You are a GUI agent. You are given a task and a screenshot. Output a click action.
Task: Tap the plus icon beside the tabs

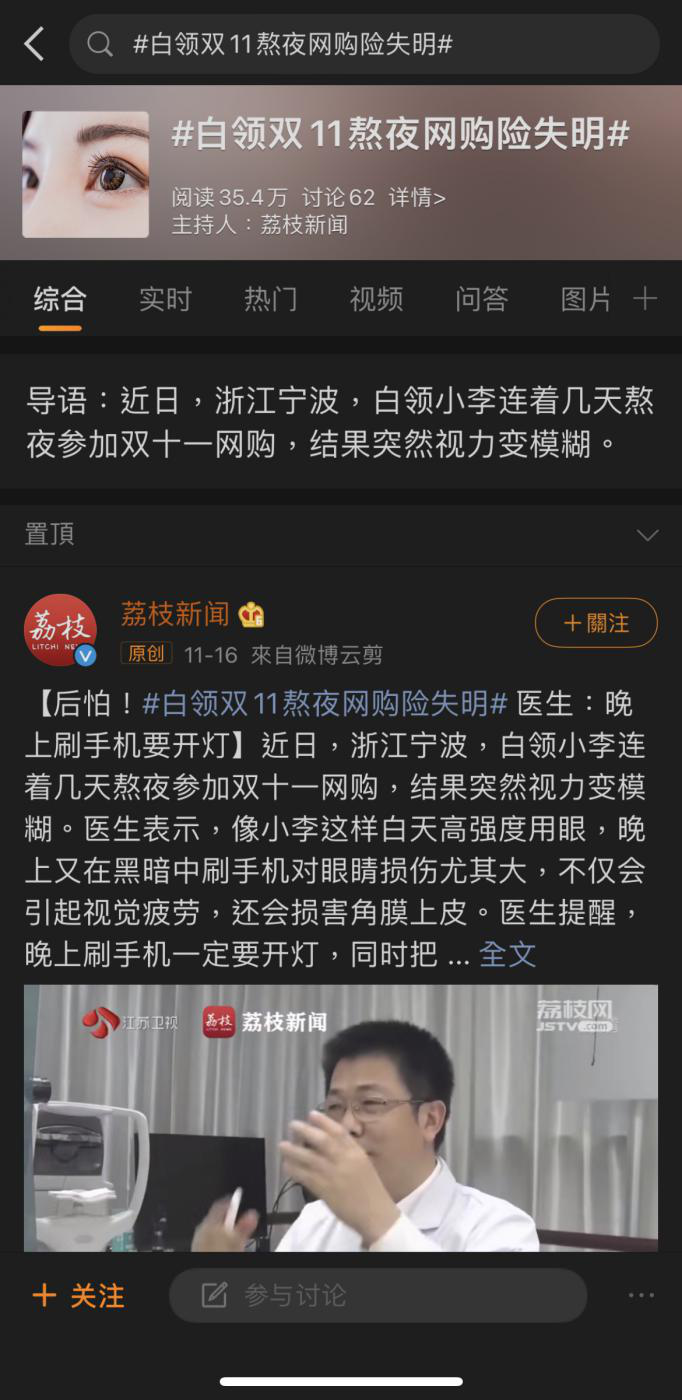(645, 299)
